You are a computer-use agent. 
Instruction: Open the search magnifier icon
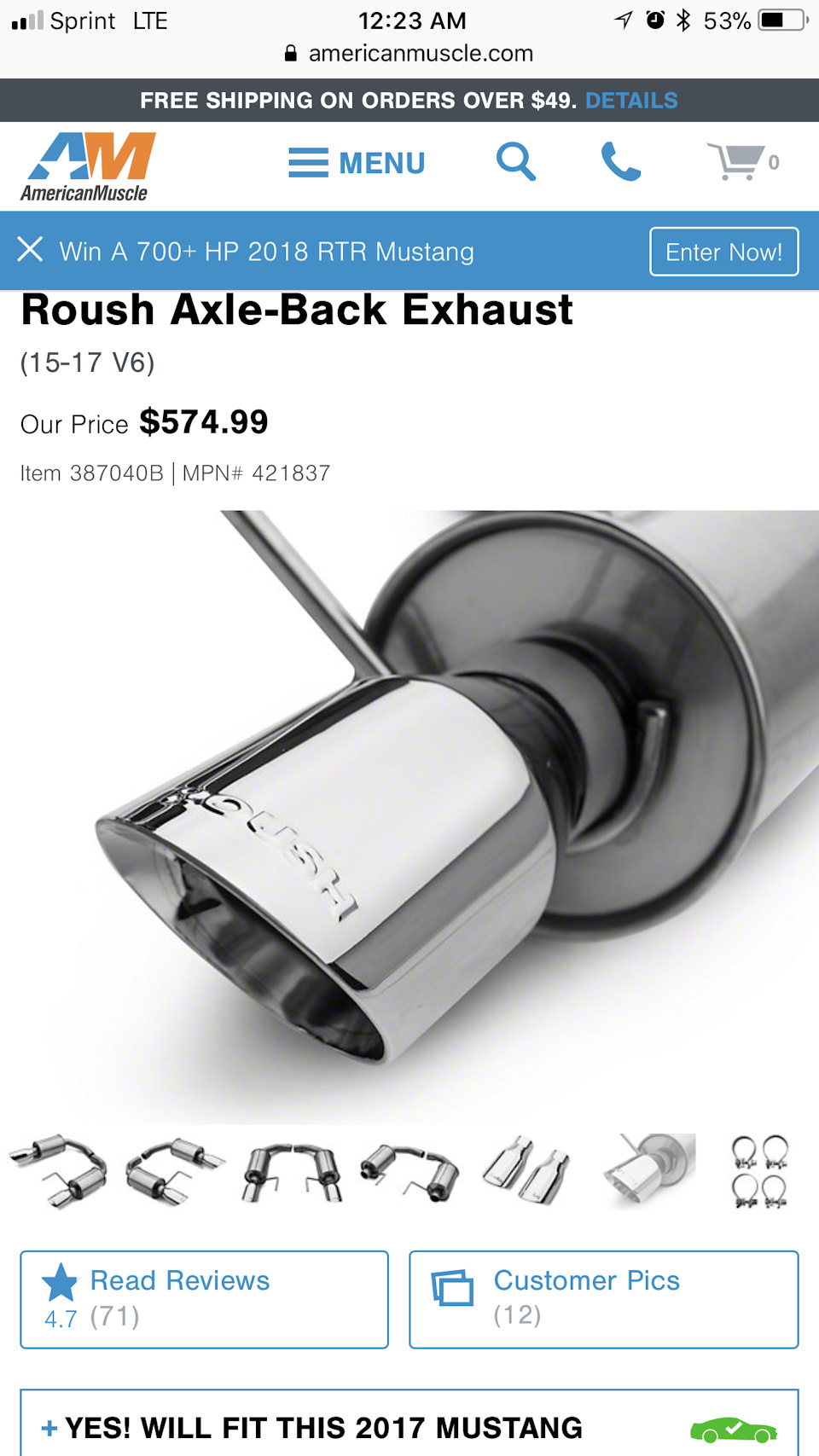tap(516, 161)
